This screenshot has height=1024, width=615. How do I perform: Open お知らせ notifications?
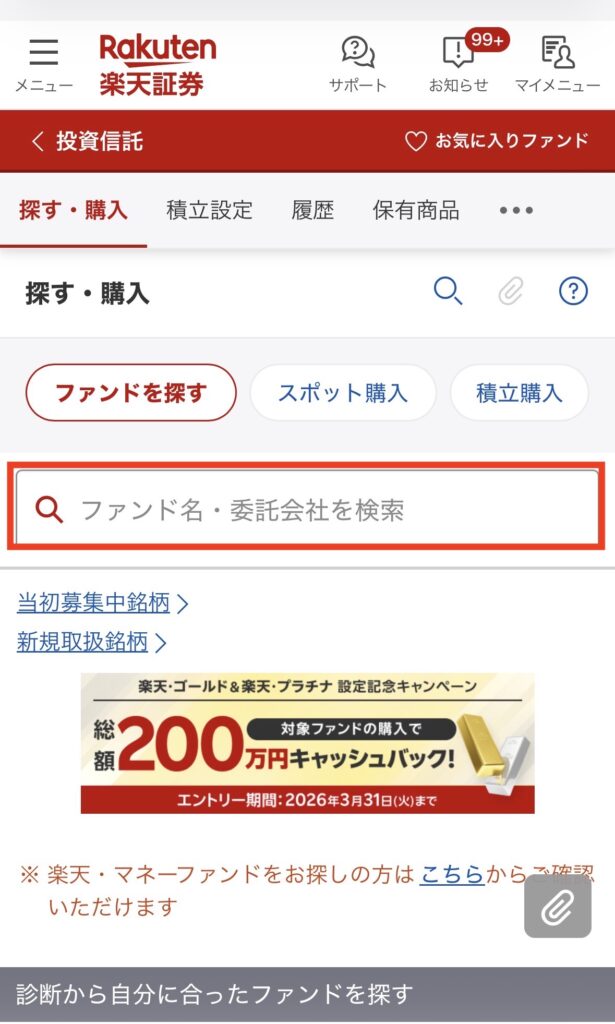[459, 64]
